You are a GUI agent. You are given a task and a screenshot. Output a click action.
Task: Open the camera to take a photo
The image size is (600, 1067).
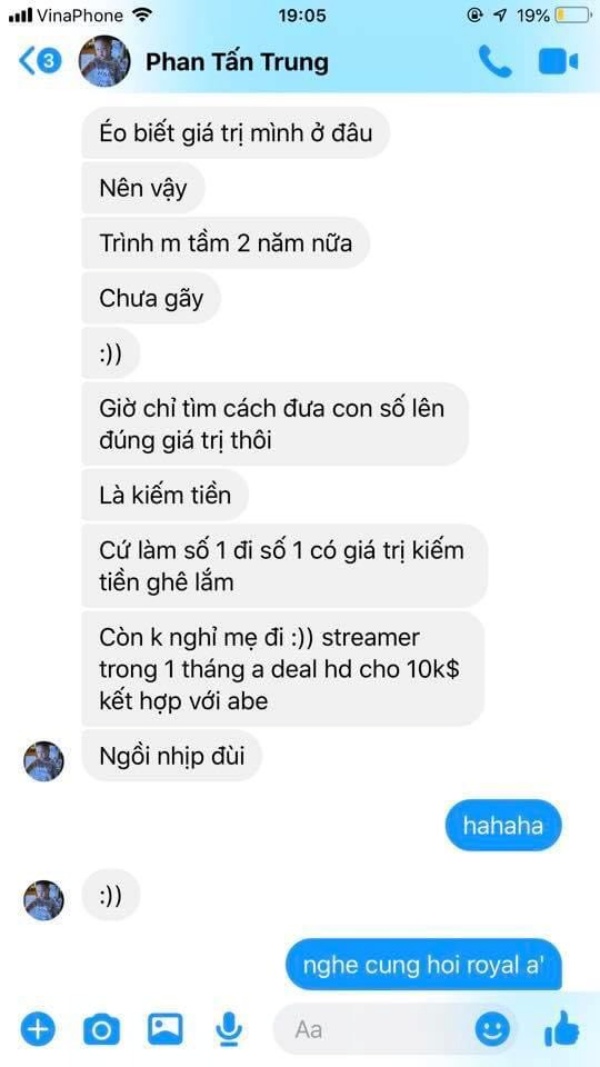tap(101, 1030)
